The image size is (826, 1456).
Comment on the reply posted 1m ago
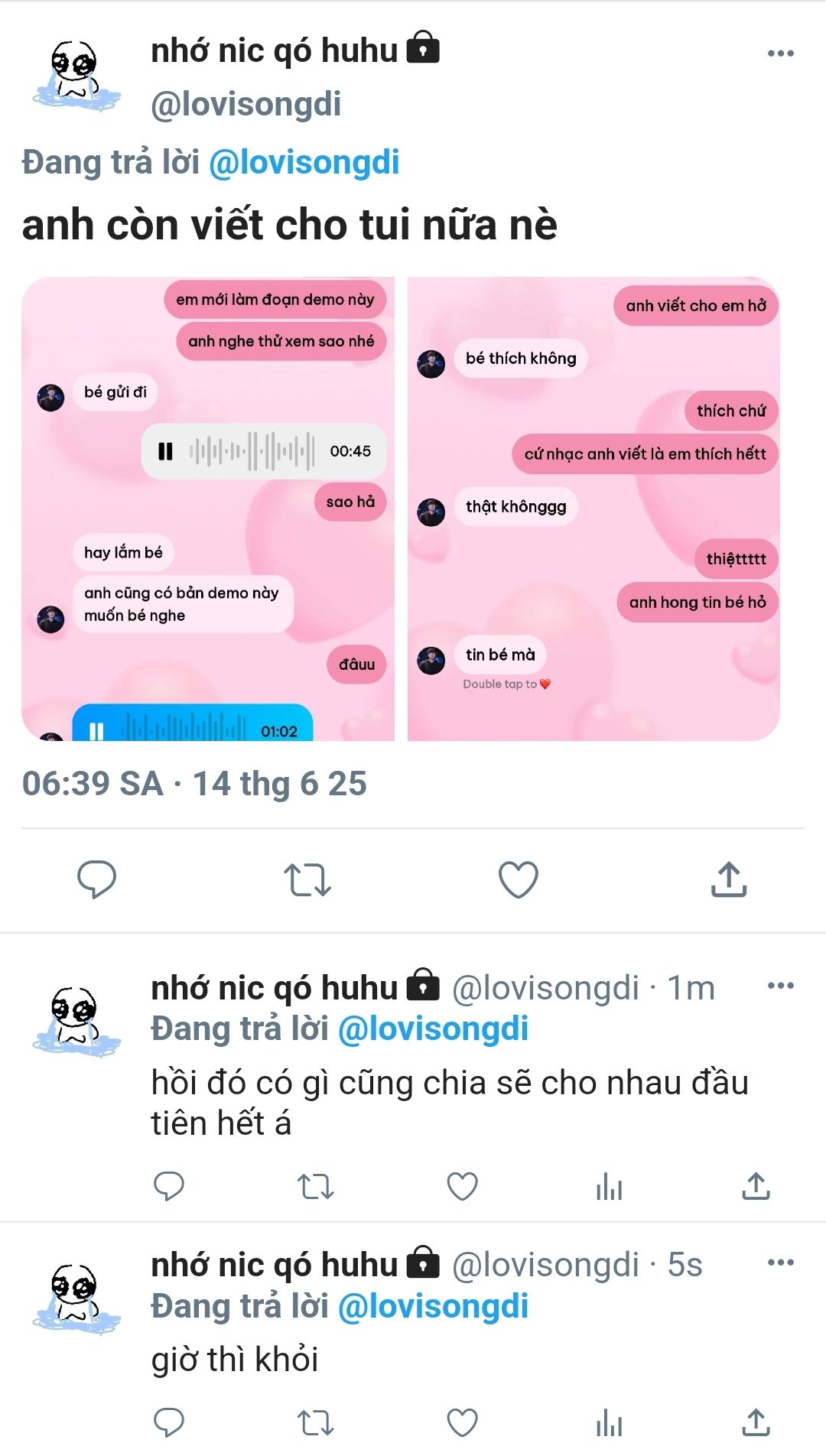169,1187
